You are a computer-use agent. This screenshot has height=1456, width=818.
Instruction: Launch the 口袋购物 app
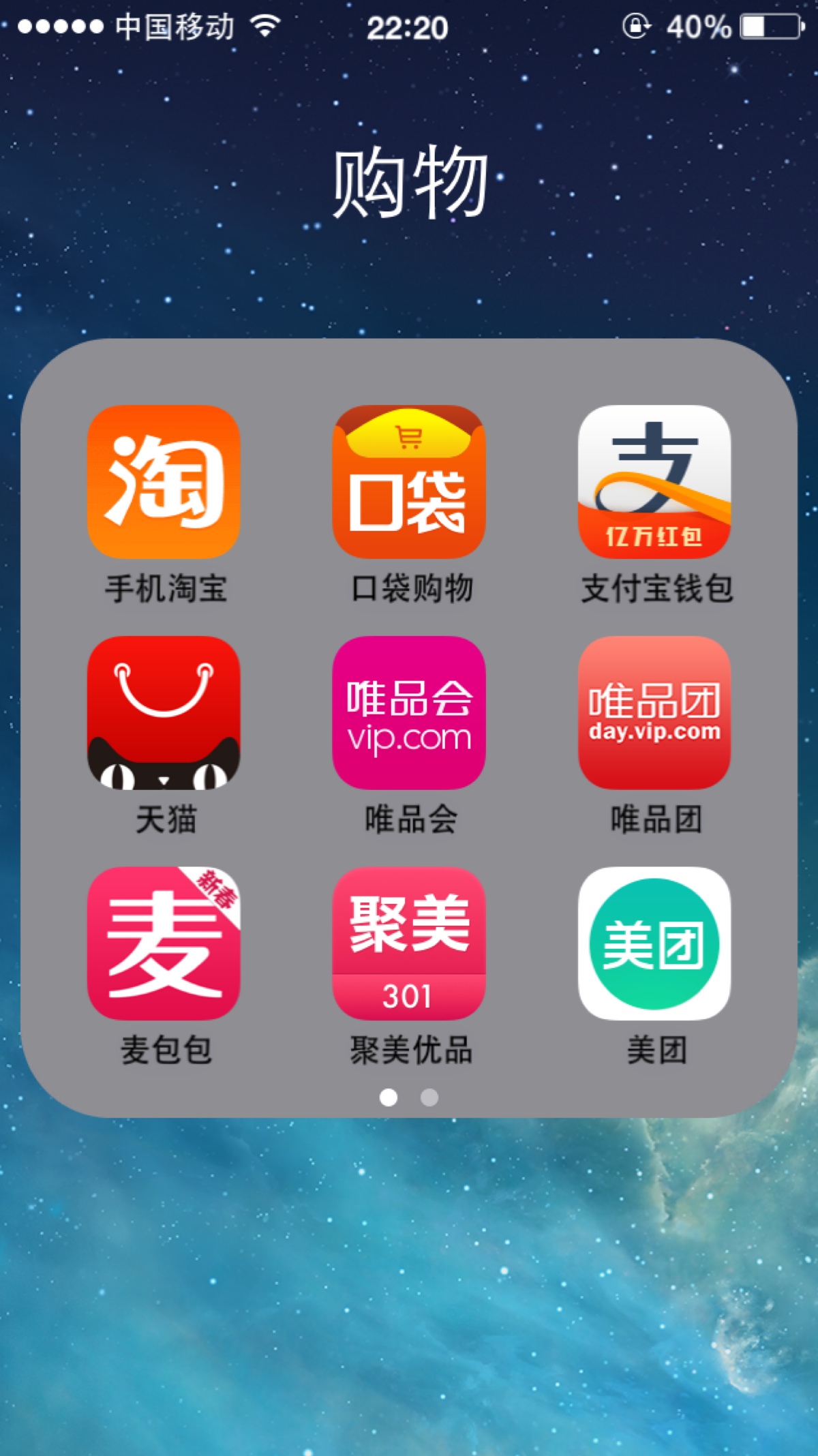pos(409,482)
